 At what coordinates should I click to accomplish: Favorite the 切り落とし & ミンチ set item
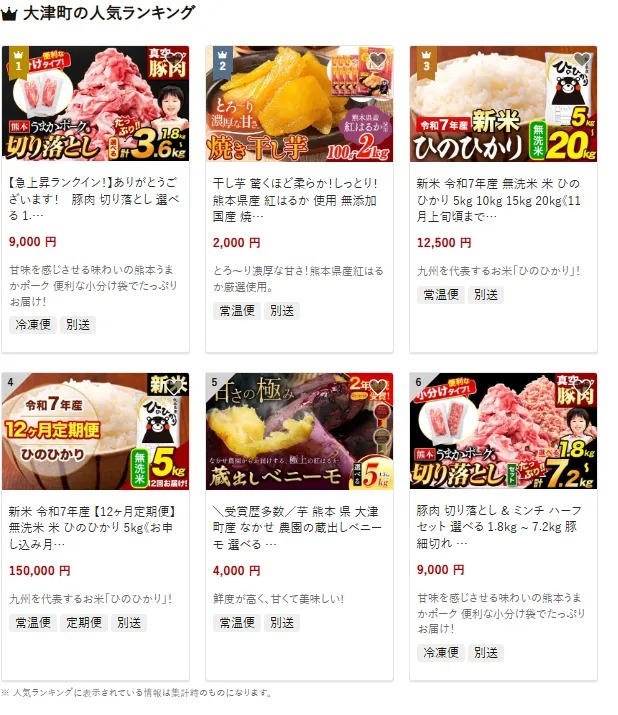pos(581,387)
